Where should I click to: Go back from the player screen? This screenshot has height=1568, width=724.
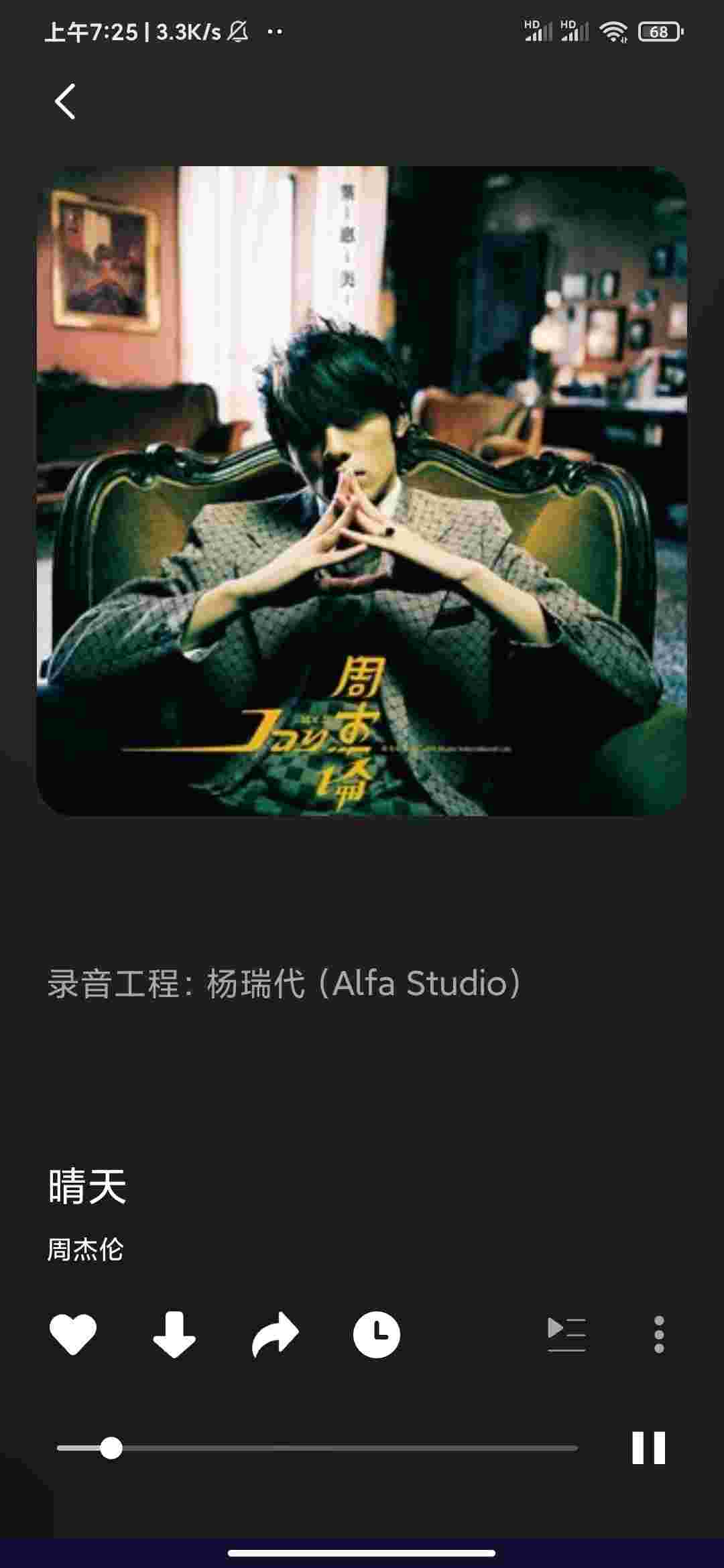pyautogui.click(x=65, y=101)
